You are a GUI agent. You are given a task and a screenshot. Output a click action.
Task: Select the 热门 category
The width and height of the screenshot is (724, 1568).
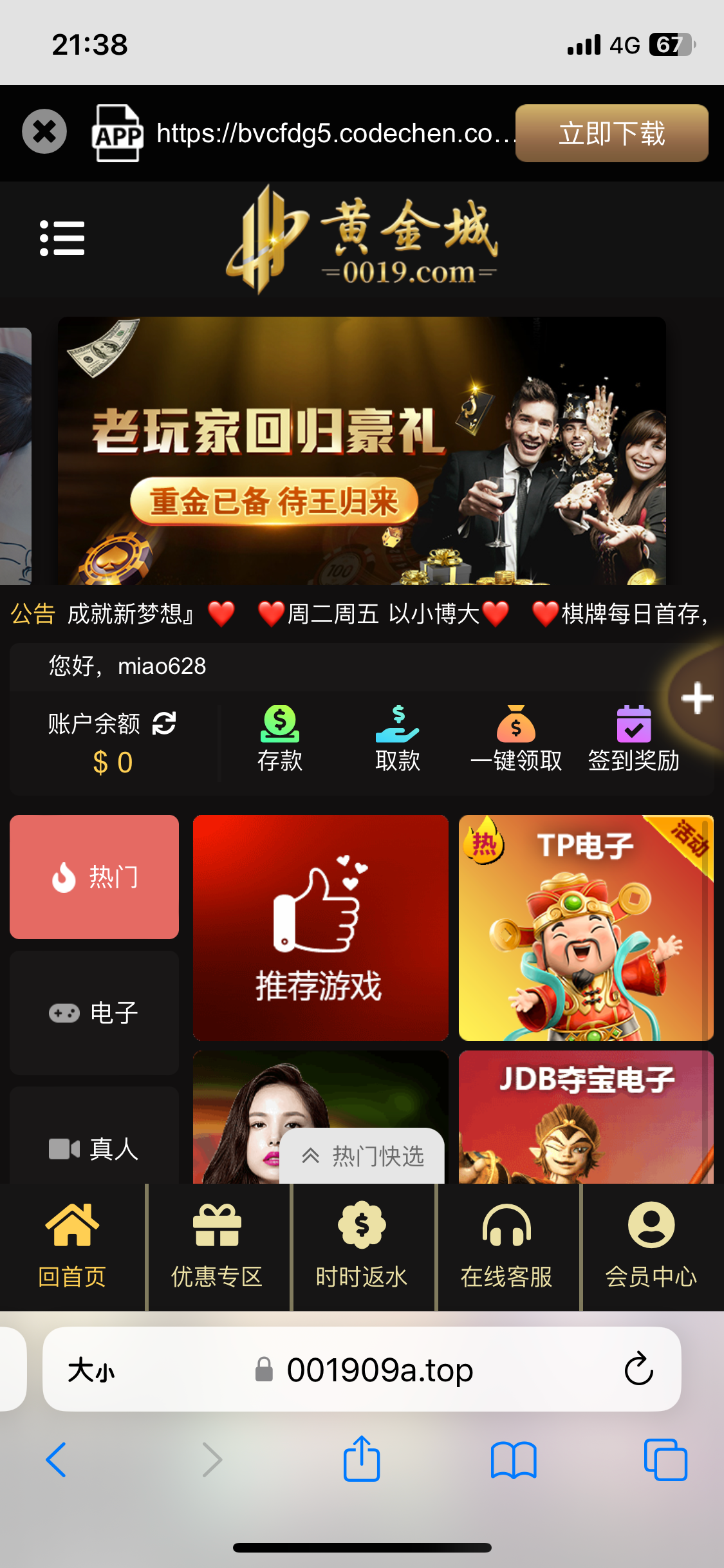coord(94,877)
